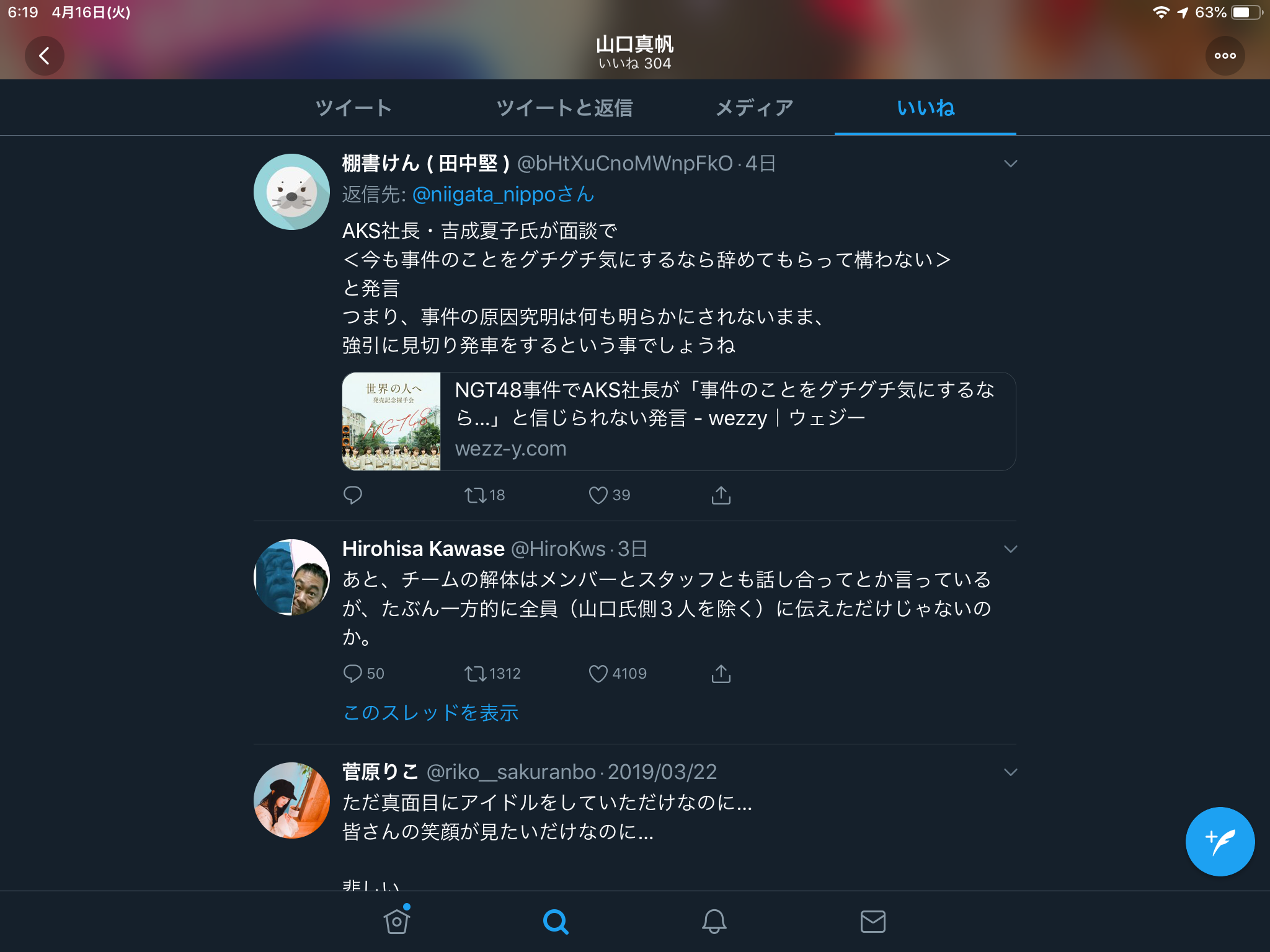
Task: Open direct messages envelope tab
Action: pyautogui.click(x=873, y=921)
